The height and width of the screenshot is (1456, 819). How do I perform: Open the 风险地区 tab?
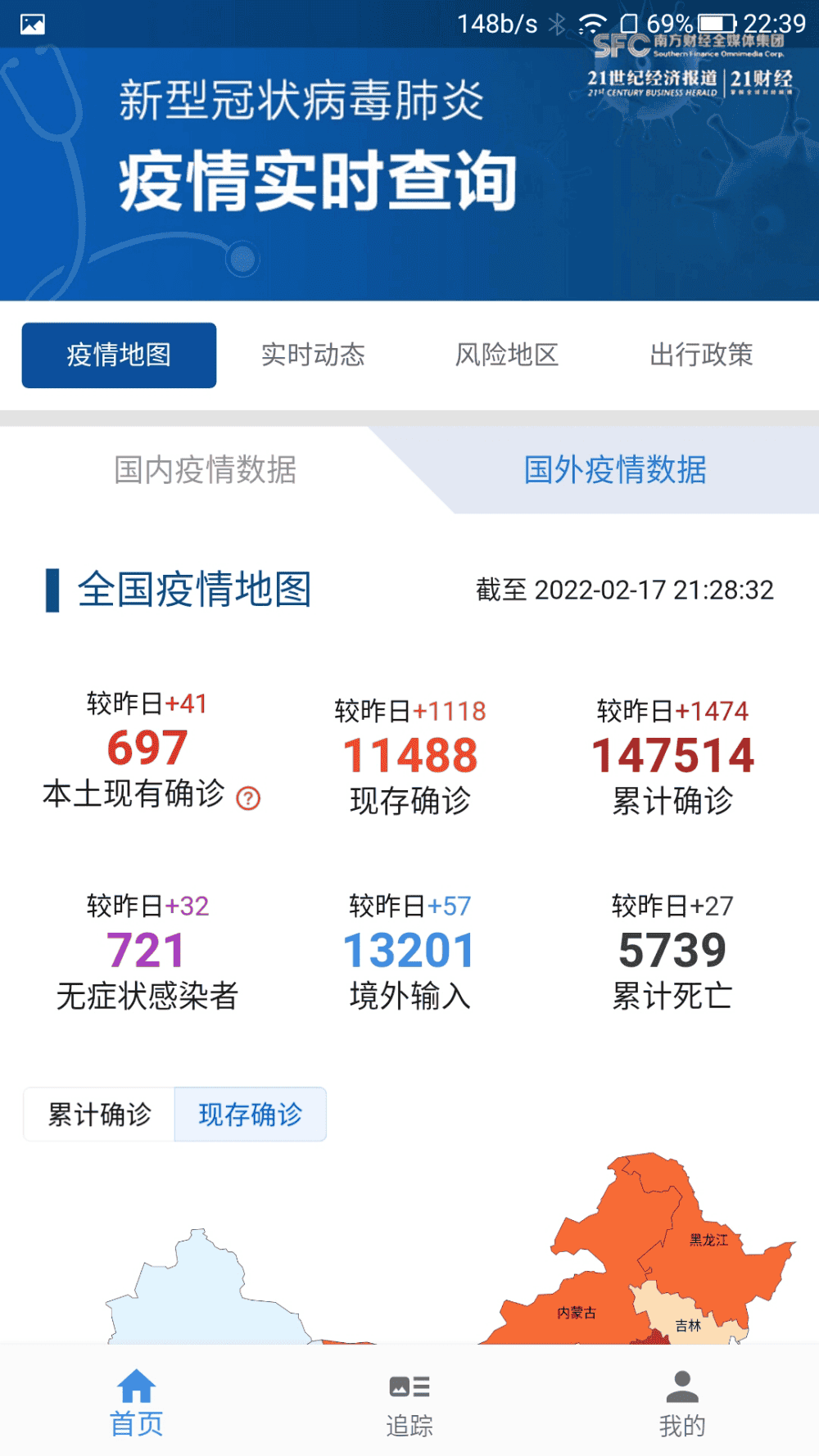pos(507,355)
